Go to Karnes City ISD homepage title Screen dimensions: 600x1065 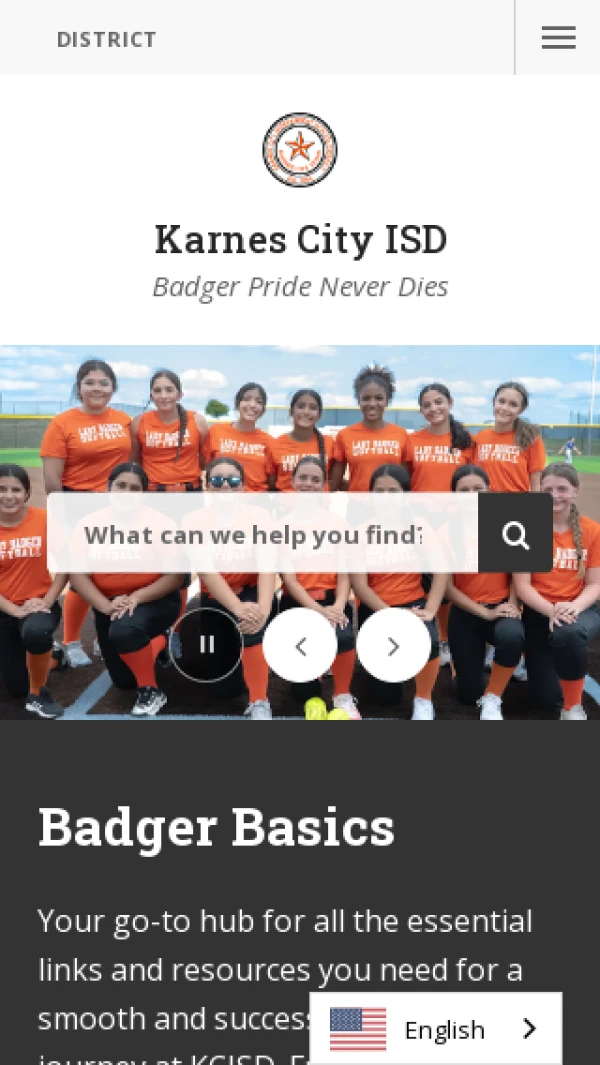(x=300, y=240)
